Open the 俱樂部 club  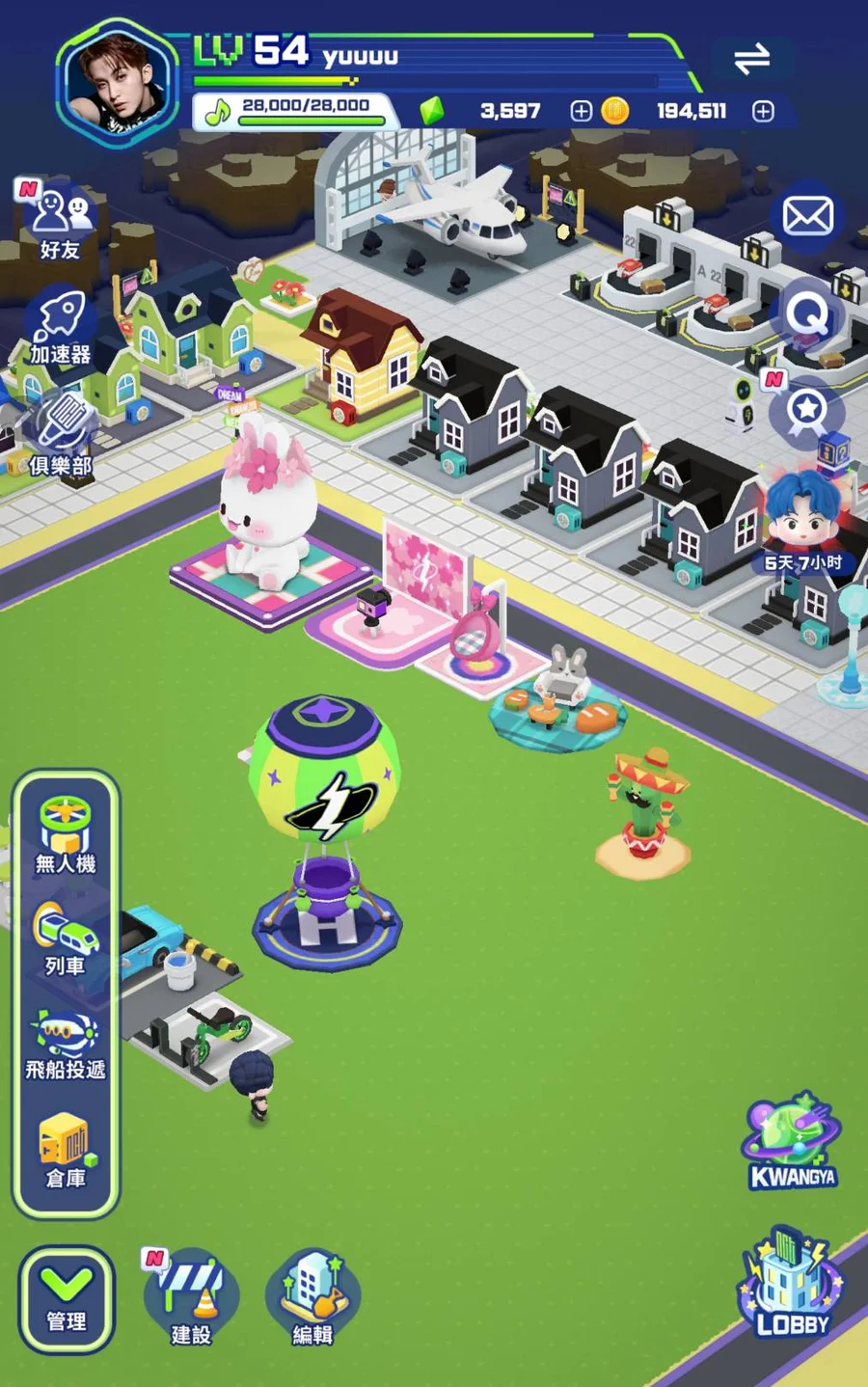coord(60,434)
